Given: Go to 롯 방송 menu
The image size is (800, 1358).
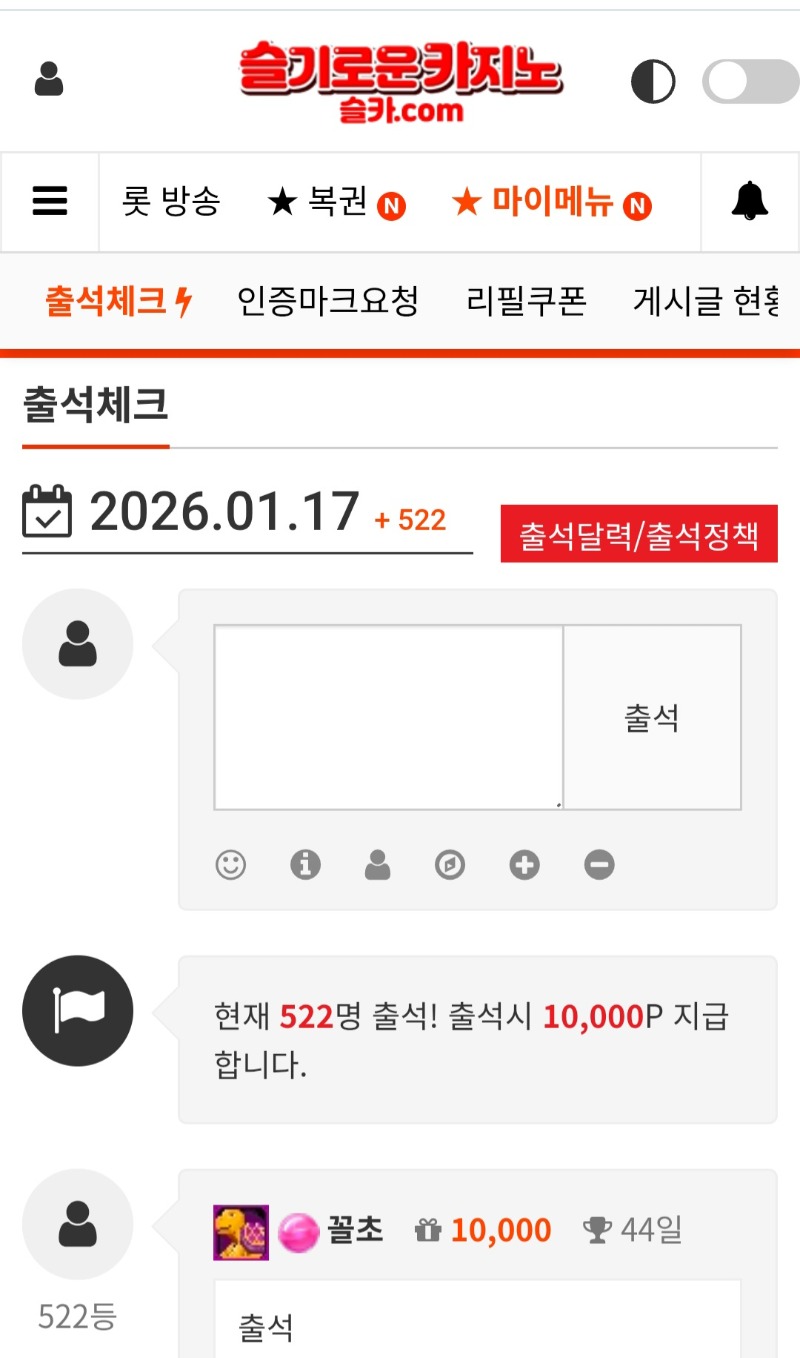Looking at the screenshot, I should click(x=171, y=202).
